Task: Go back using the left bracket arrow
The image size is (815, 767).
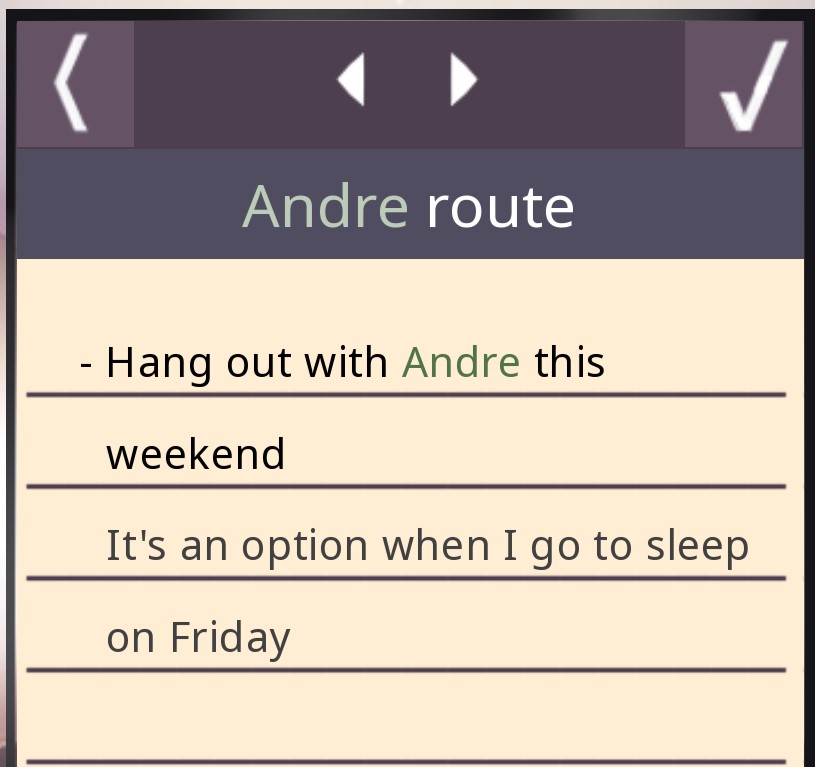Action: tap(73, 84)
